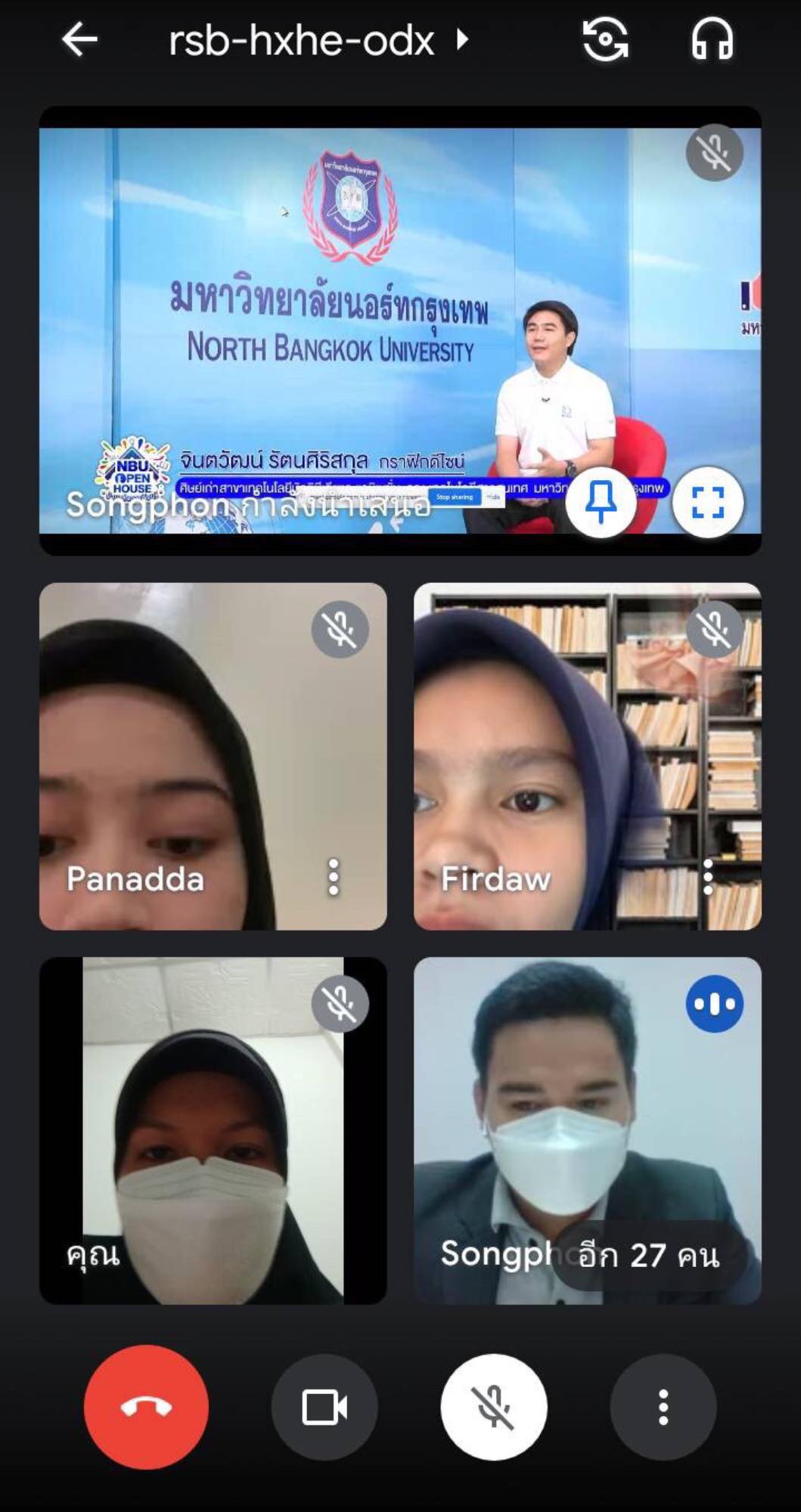Change audio output with the headphones icon
801x1512 pixels.
pos(712,39)
